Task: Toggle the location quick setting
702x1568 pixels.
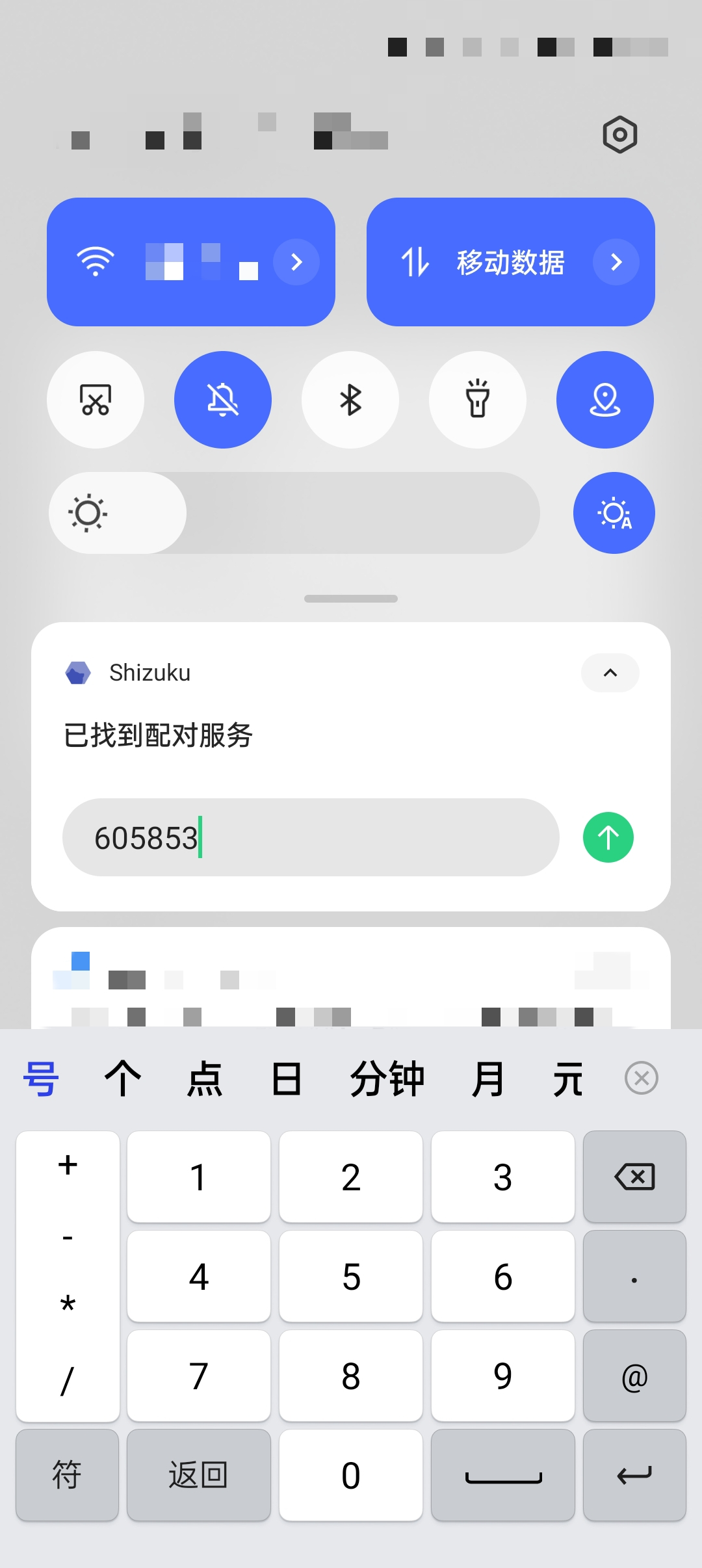Action: tap(604, 400)
